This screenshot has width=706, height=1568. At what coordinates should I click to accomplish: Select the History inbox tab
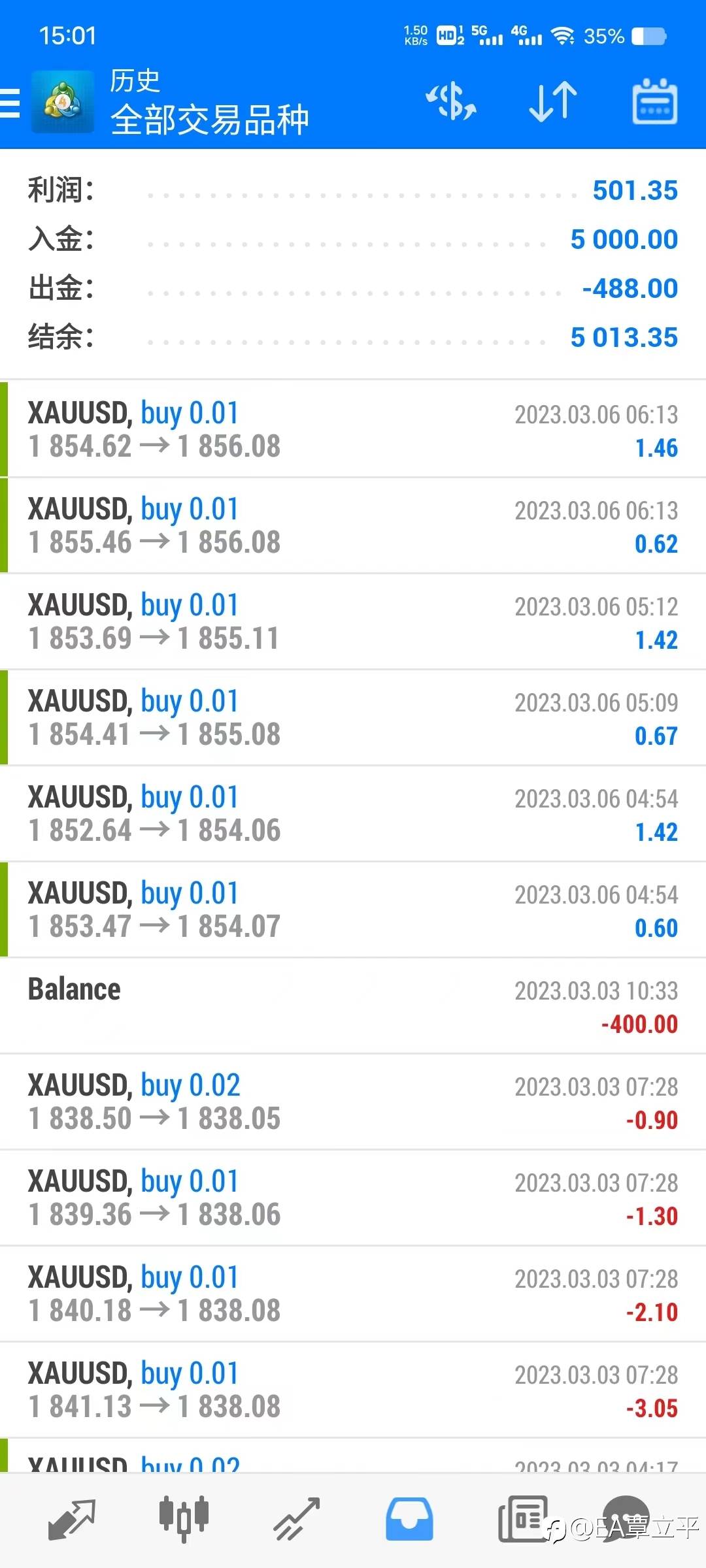coord(409,1520)
